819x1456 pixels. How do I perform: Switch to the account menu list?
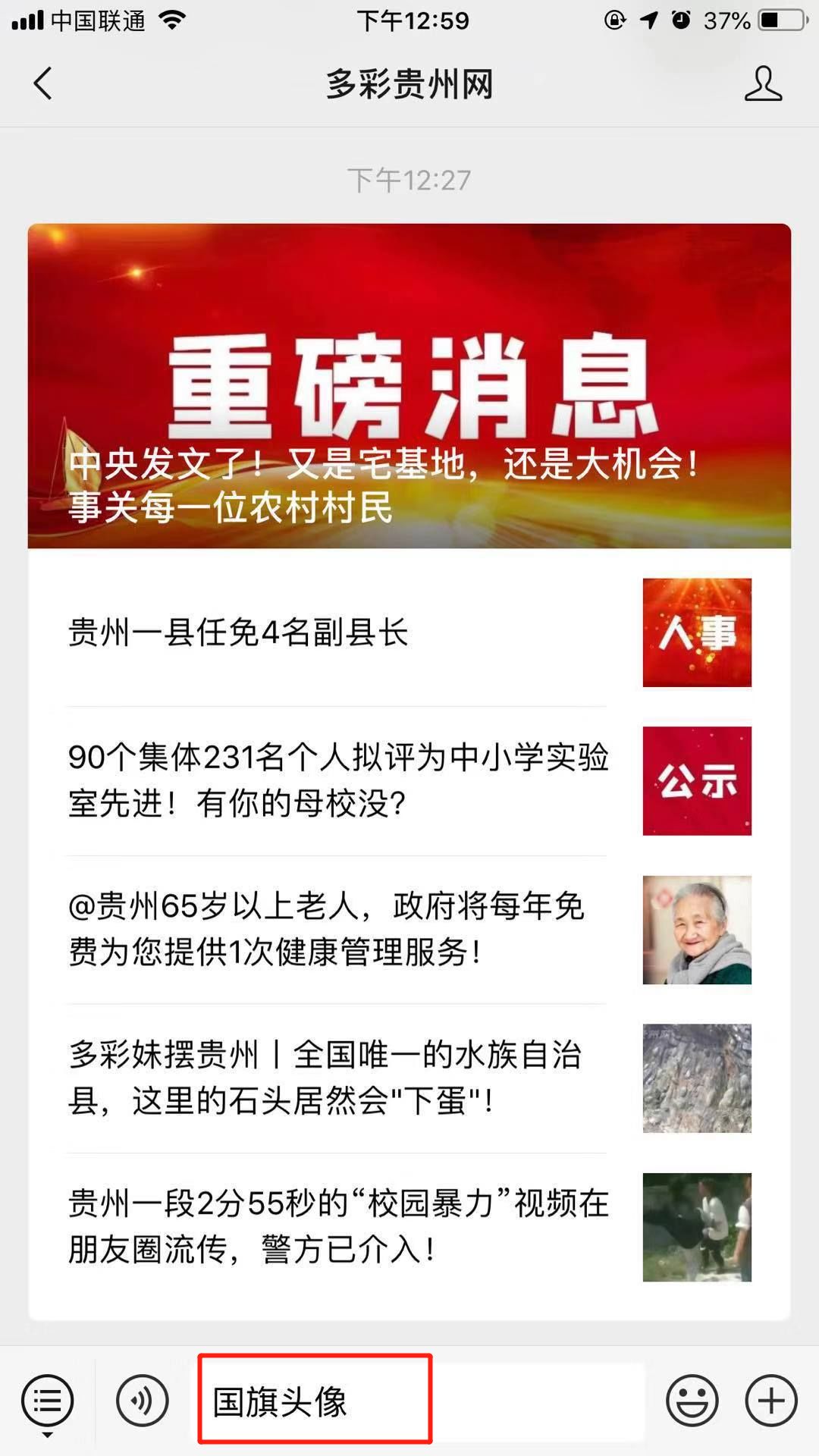[48, 1401]
